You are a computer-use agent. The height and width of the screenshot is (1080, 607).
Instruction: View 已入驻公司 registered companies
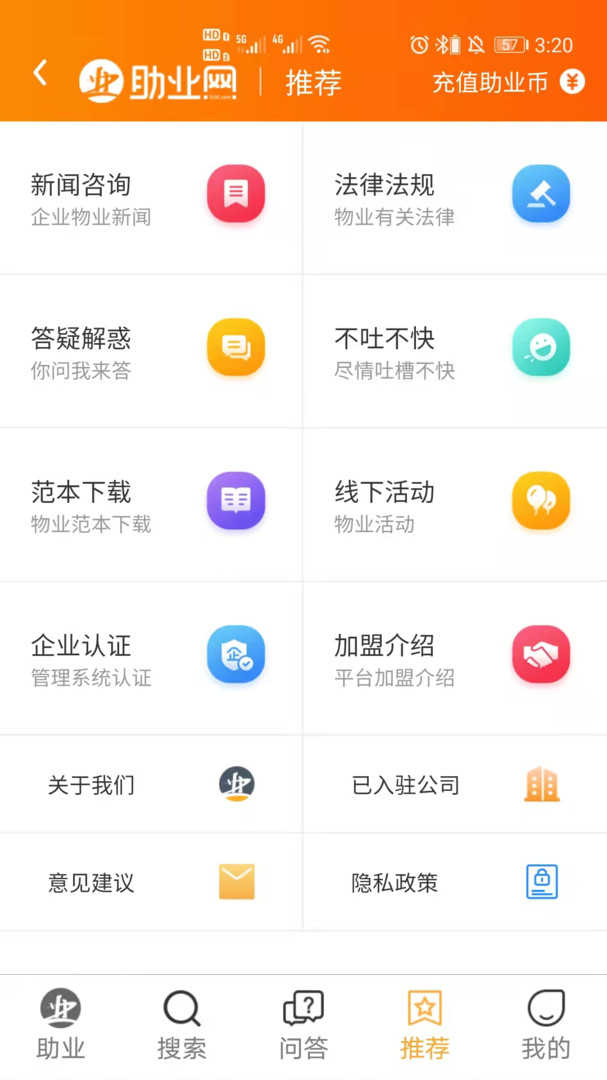tap(454, 785)
